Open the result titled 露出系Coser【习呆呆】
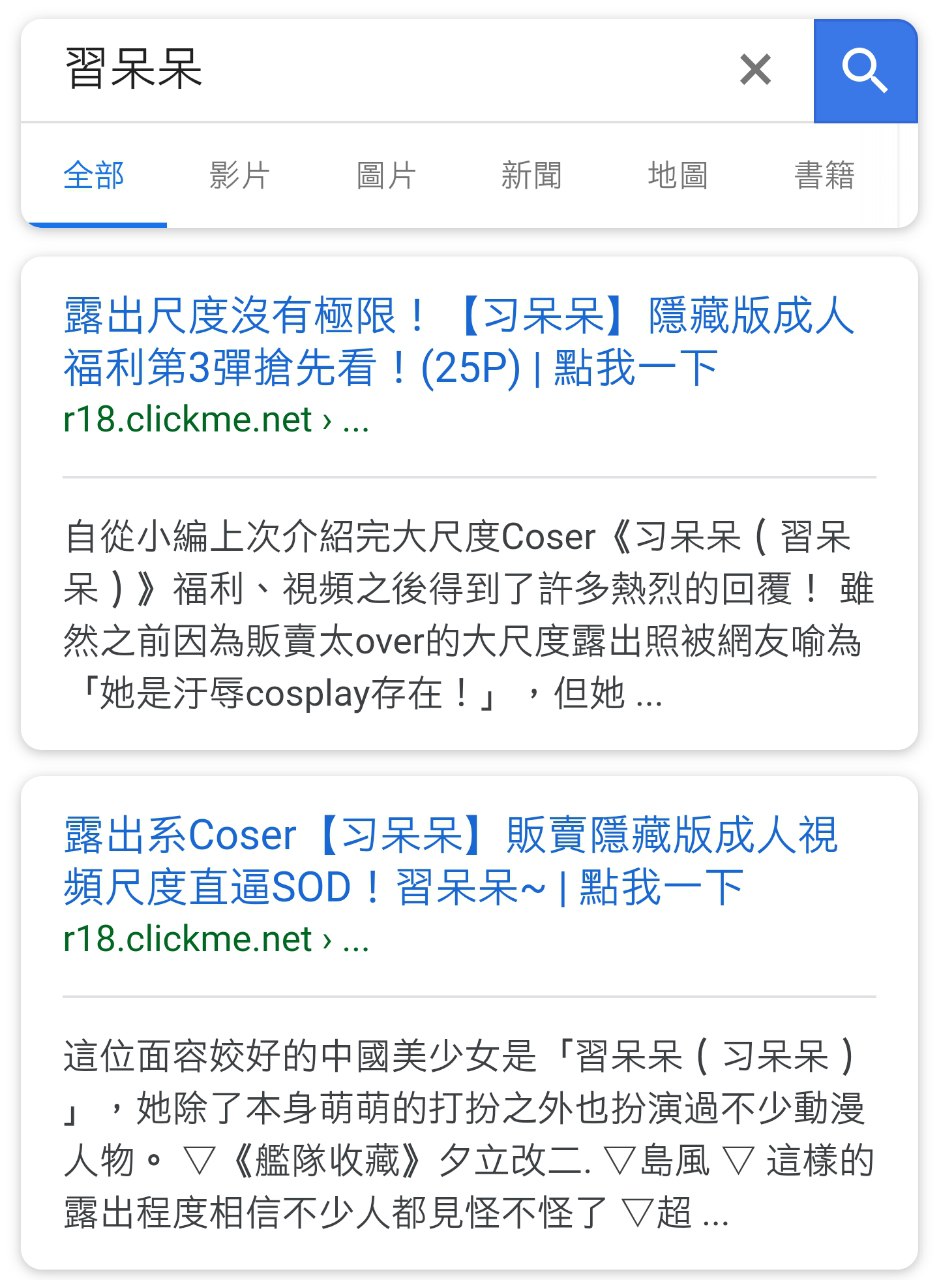The image size is (939, 1280). pyautogui.click(x=450, y=861)
